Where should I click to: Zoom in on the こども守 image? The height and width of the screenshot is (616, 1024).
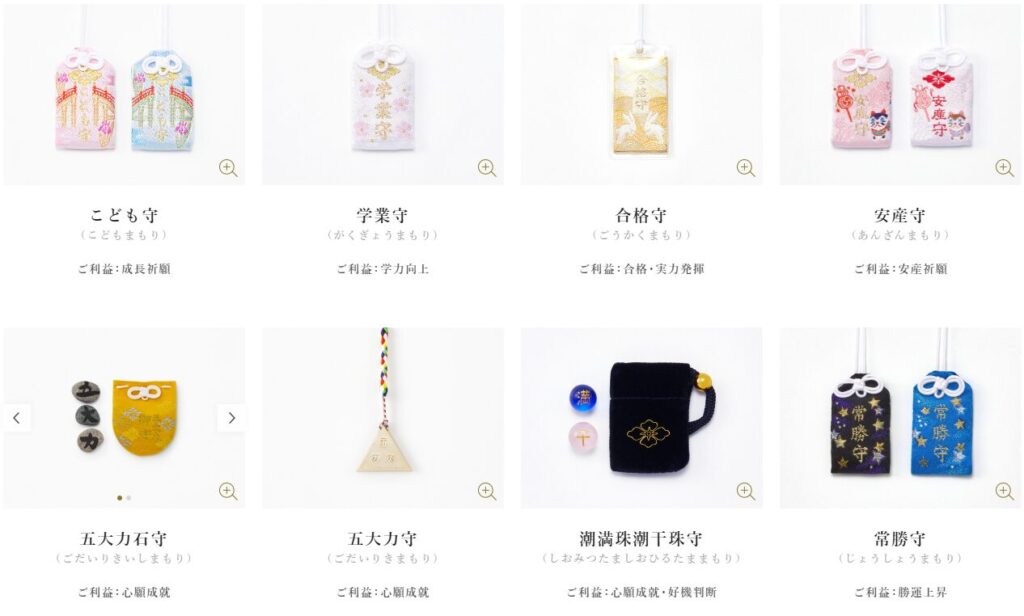(228, 168)
